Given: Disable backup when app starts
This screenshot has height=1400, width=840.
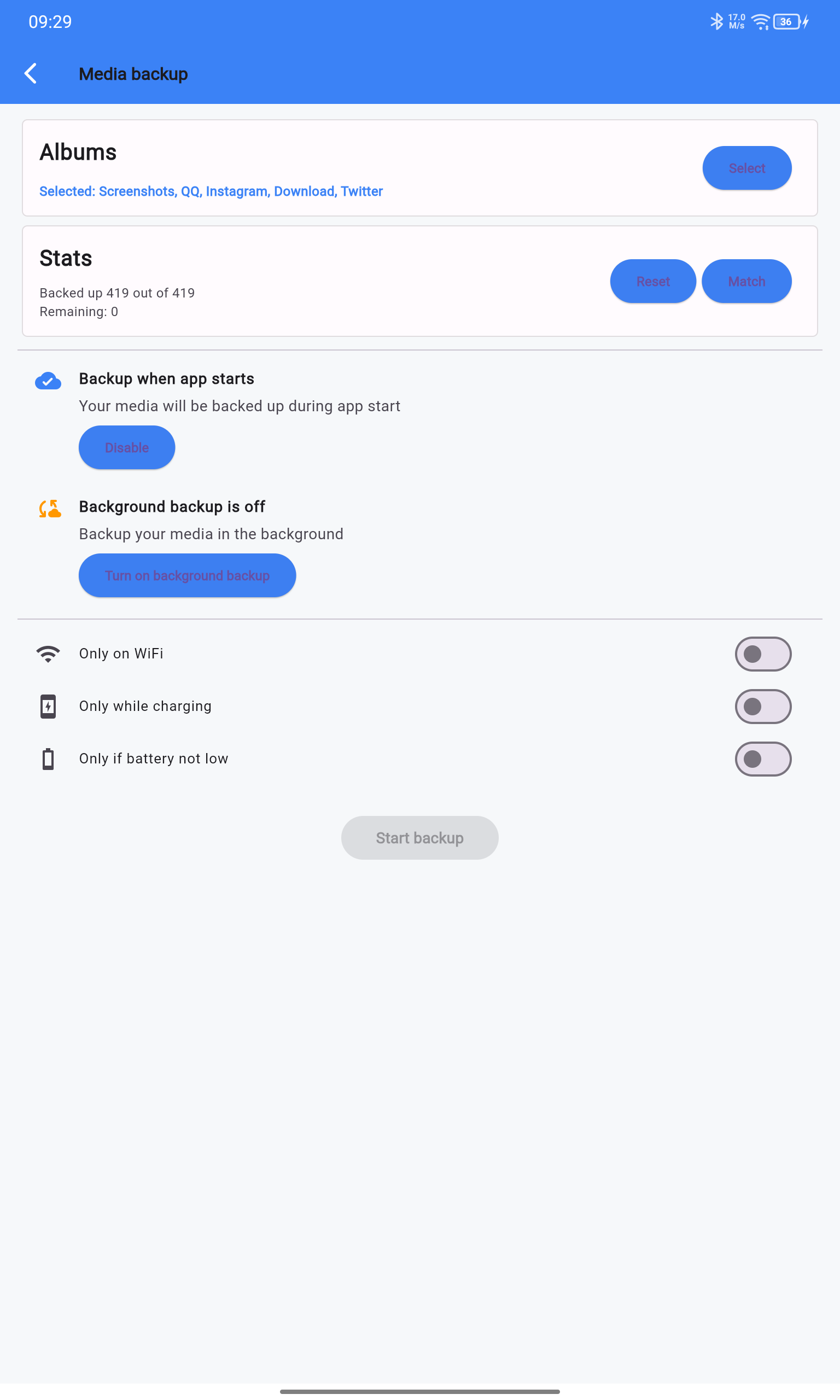Looking at the screenshot, I should tap(127, 447).
